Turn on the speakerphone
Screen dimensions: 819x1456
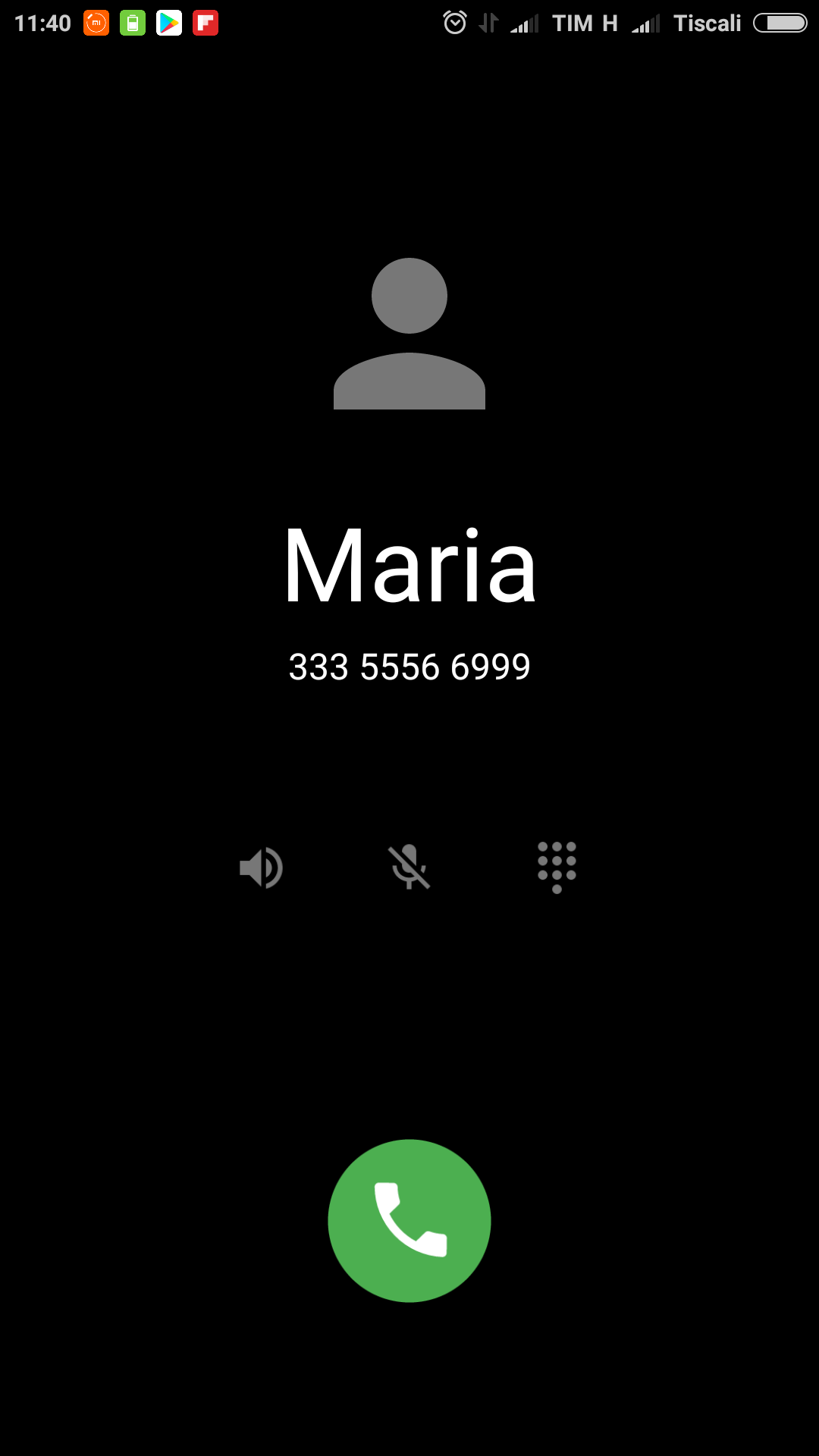[261, 868]
